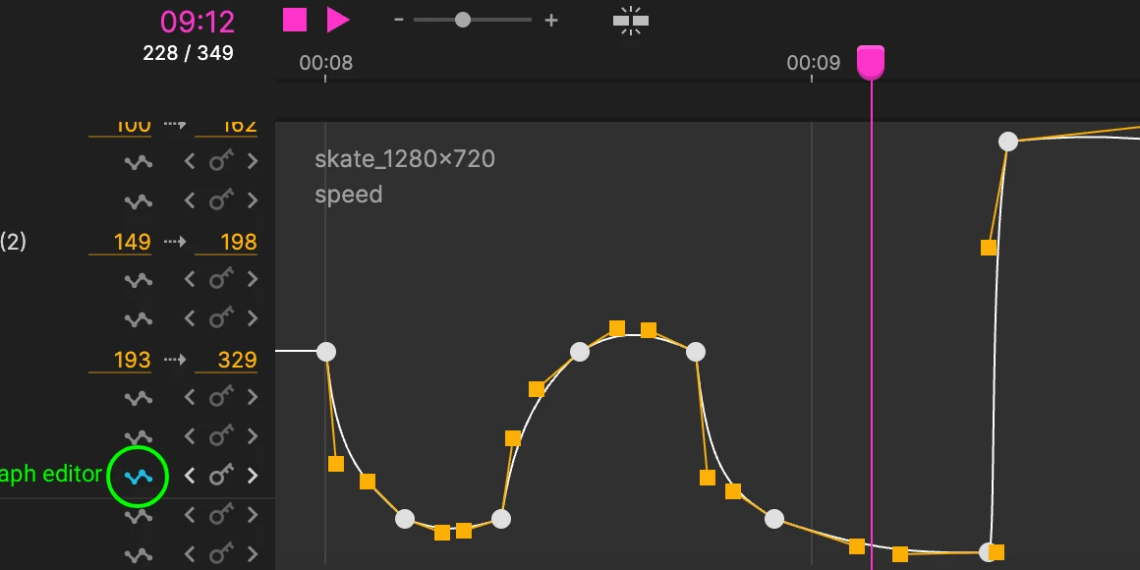Go to previous keyframe in graph editor row
This screenshot has width=1140, height=570.
point(190,476)
